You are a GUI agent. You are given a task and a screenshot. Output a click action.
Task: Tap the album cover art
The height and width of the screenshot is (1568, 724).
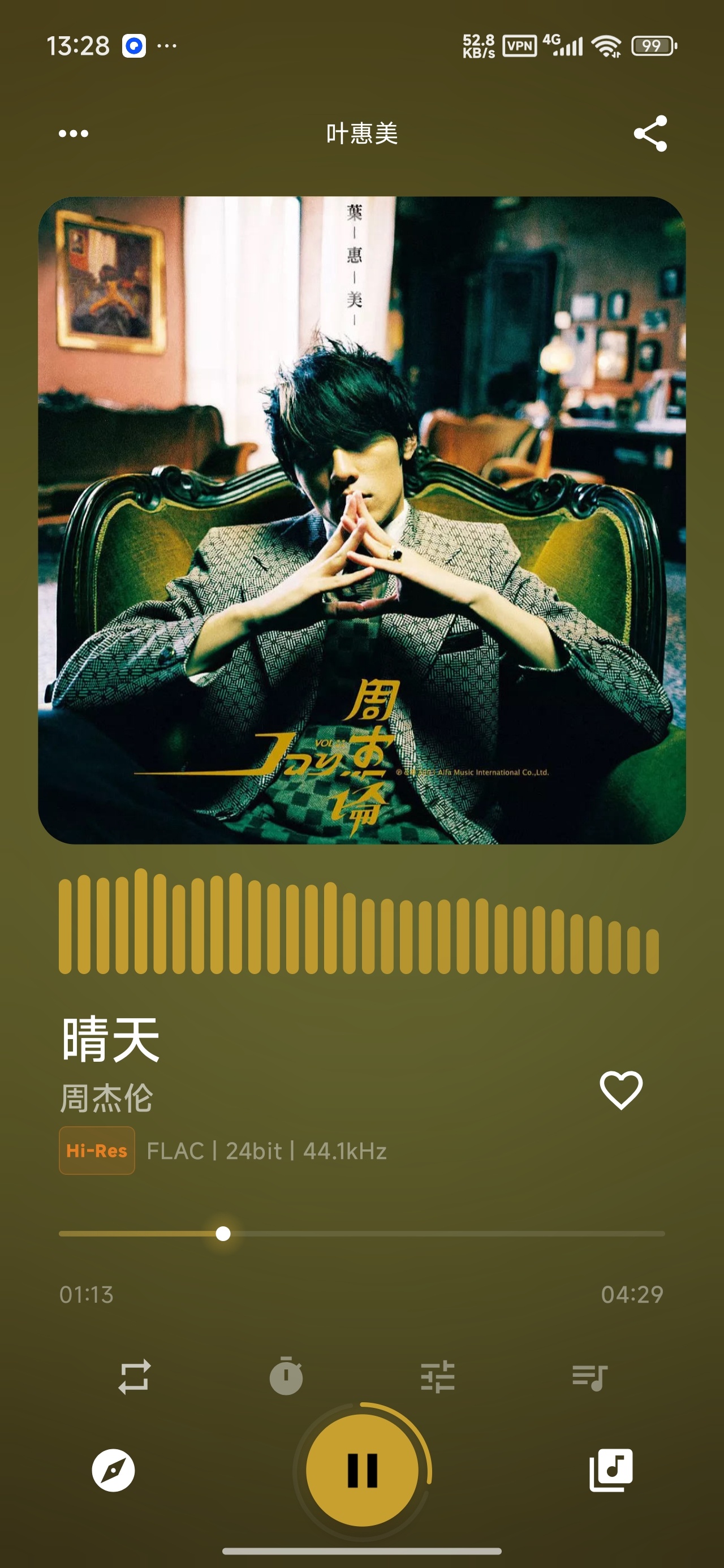tap(361, 520)
